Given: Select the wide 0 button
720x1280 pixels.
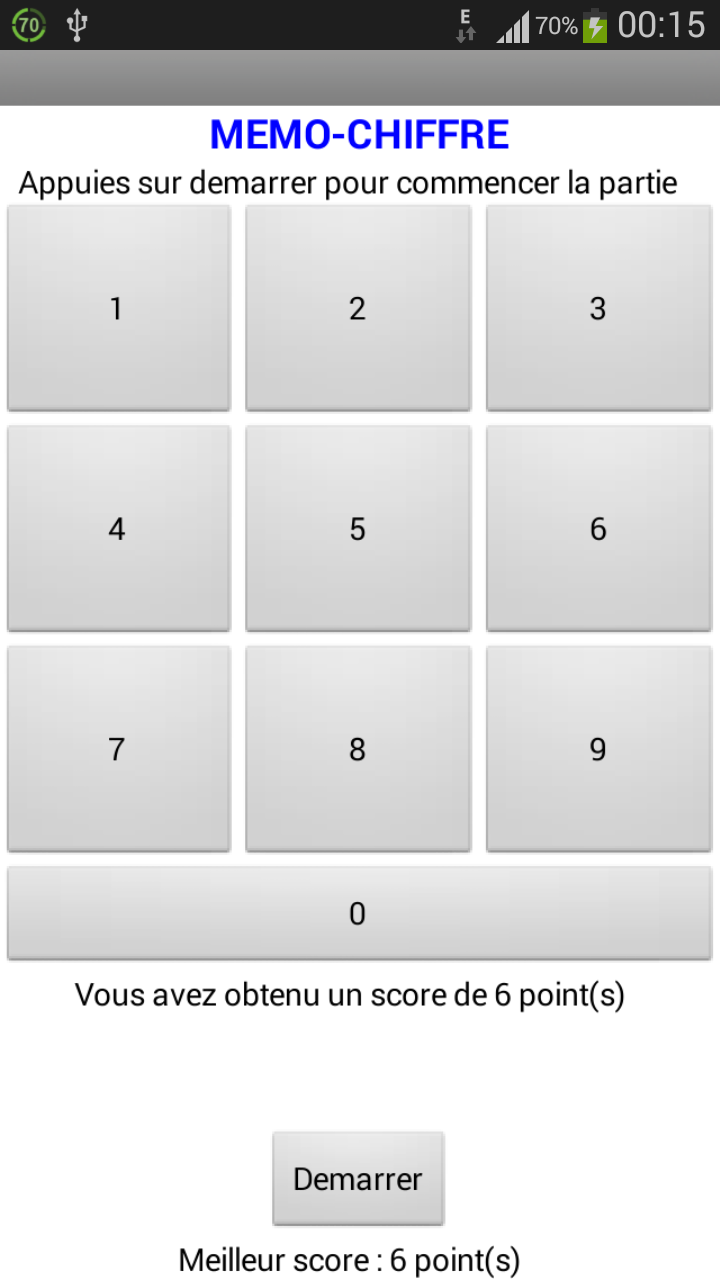Looking at the screenshot, I should [x=360, y=913].
